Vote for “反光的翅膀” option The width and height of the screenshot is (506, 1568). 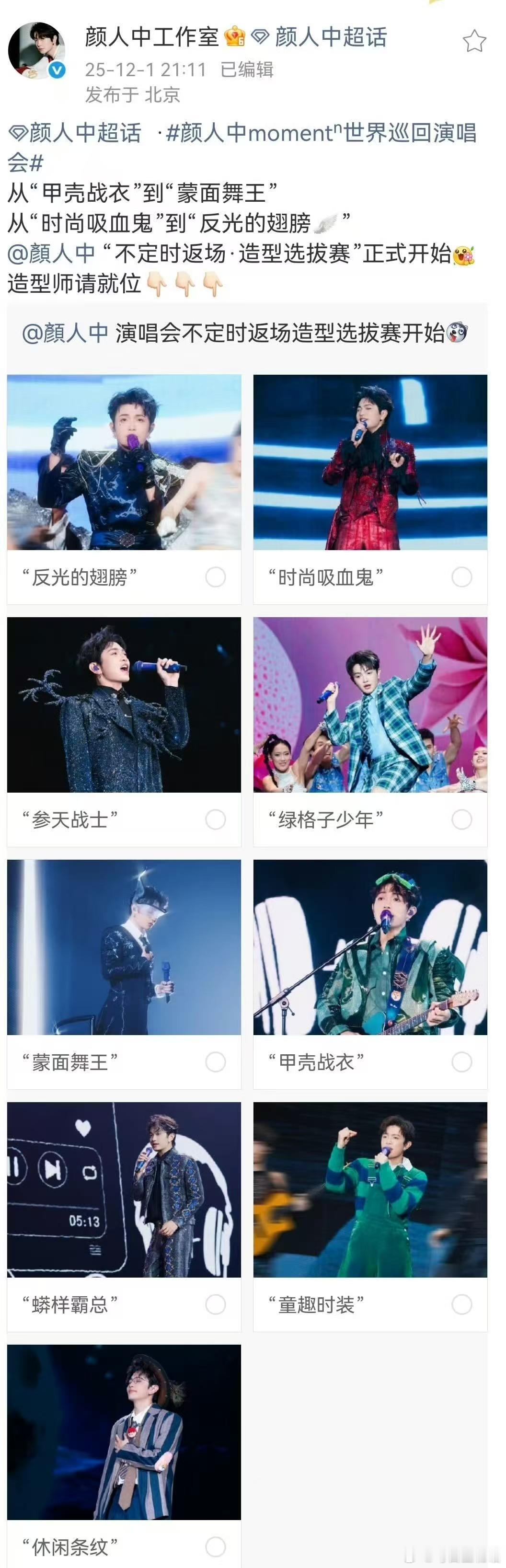click(215, 577)
